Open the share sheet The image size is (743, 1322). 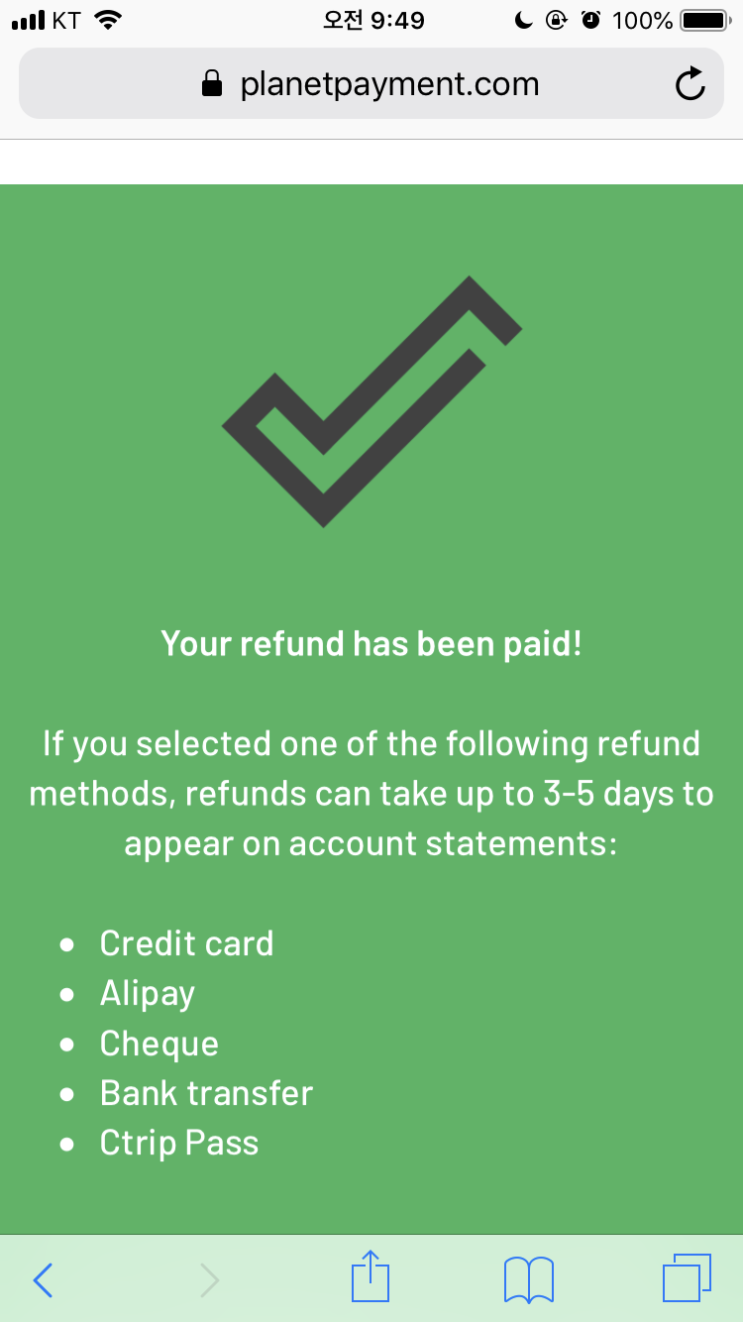point(370,1277)
